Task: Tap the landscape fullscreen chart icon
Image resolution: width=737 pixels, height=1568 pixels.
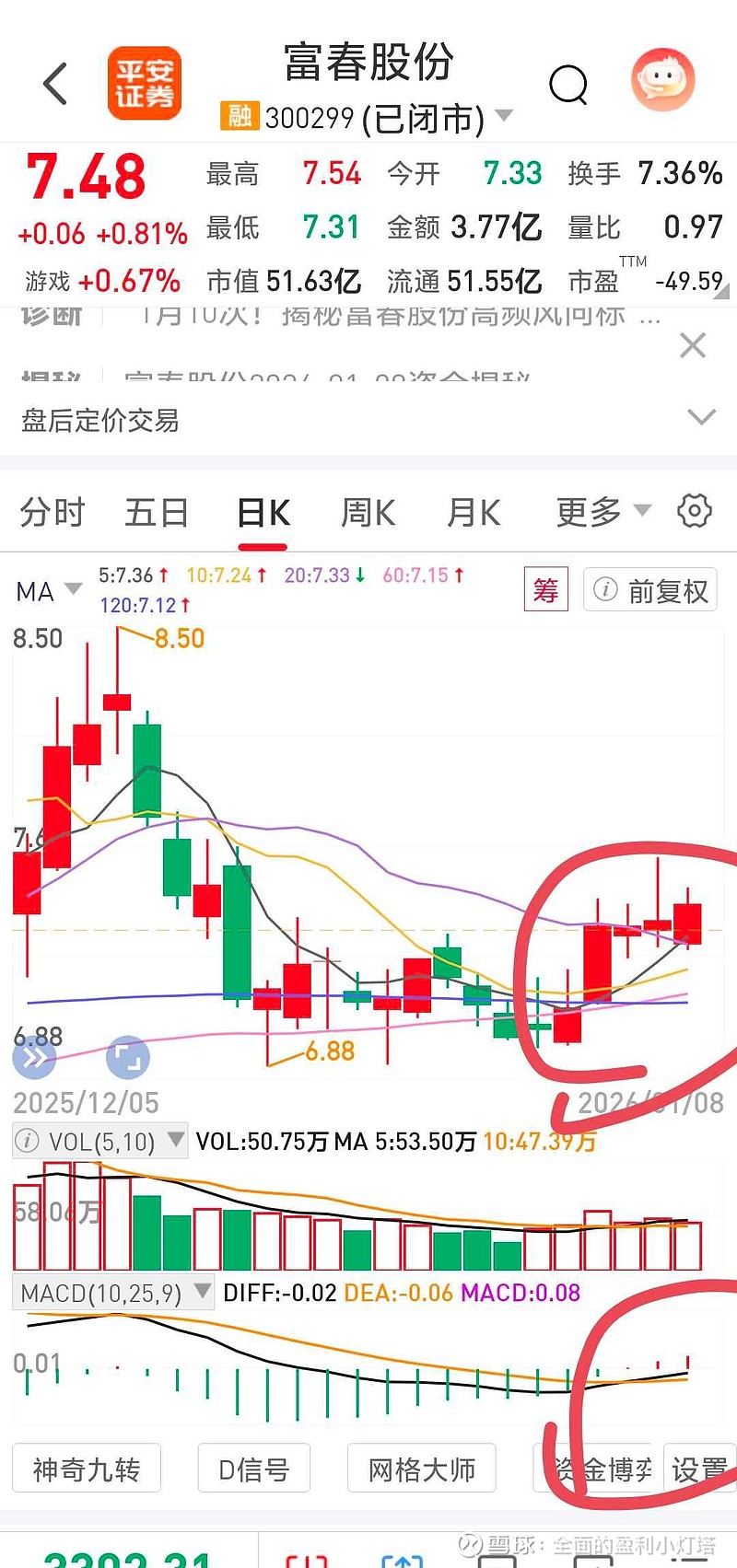Action: (x=127, y=1057)
